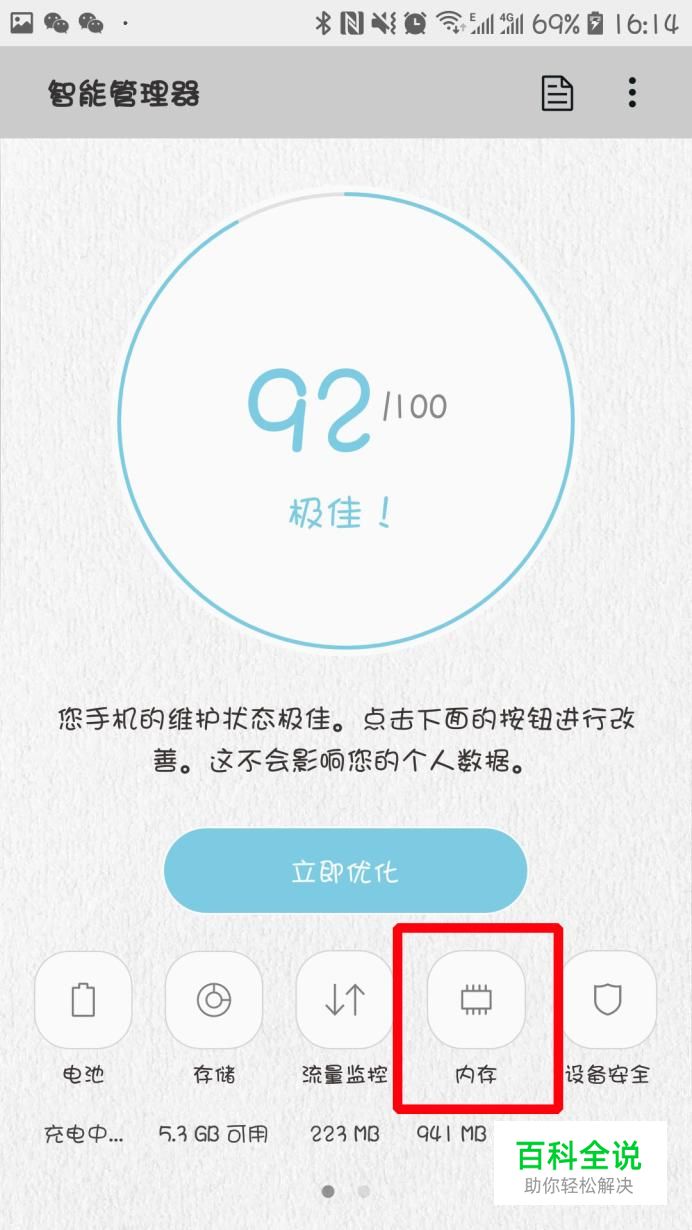Viewport: 692px width, 1230px height.
Task: Tap the 立即优化 button
Action: 345,870
